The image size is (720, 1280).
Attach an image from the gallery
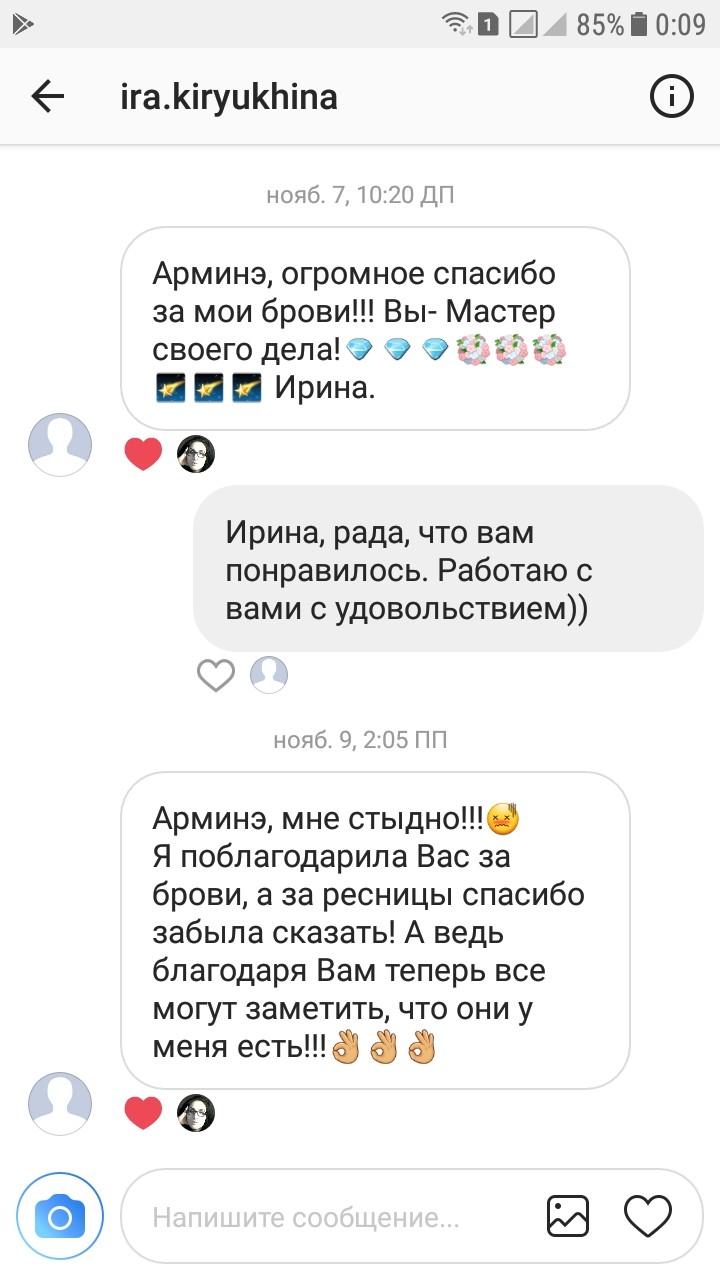click(567, 1217)
